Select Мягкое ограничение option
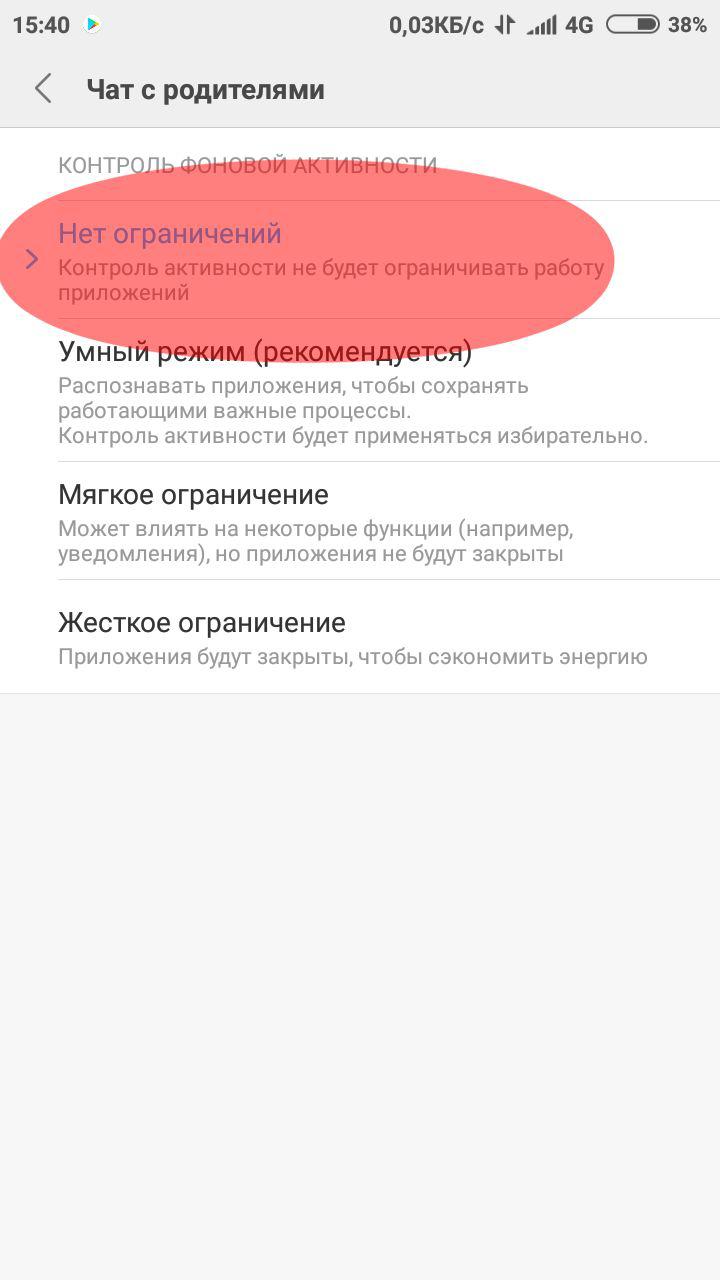Image resolution: width=720 pixels, height=1280 pixels. click(x=360, y=520)
